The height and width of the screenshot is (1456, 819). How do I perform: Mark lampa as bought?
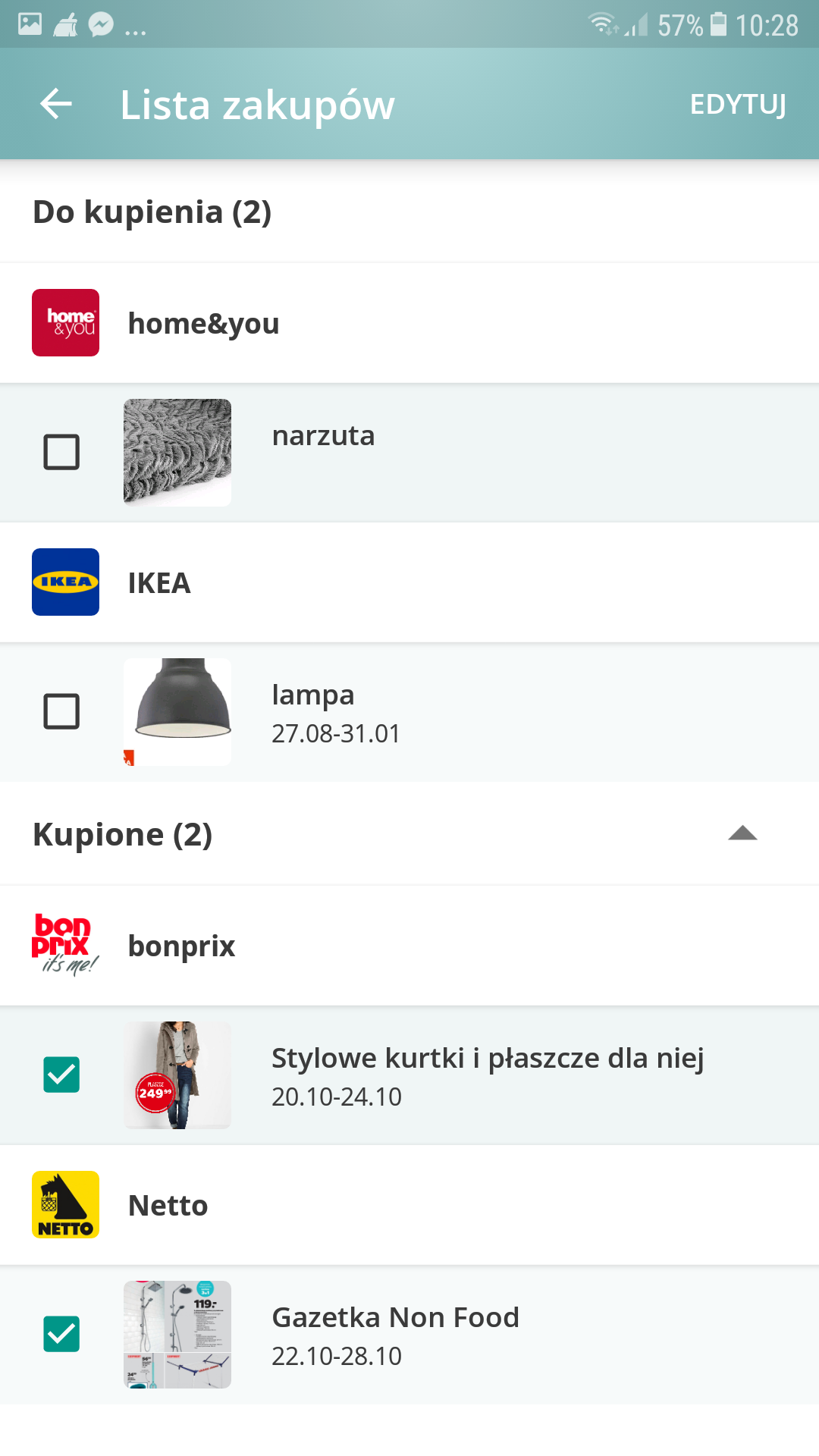pos(61,711)
